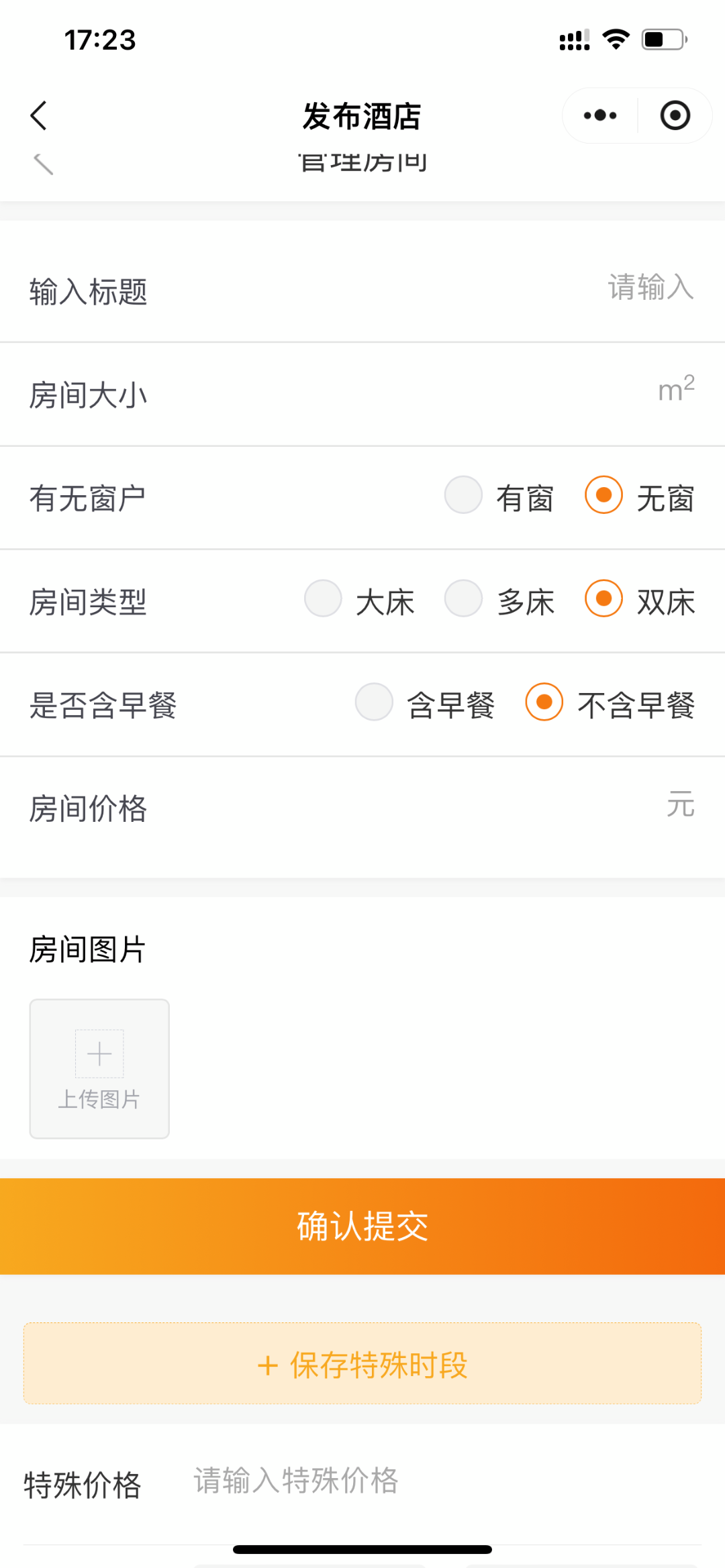The image size is (725, 1568).
Task: Tap the 发布酒店 title bar
Action: pyautogui.click(x=362, y=115)
